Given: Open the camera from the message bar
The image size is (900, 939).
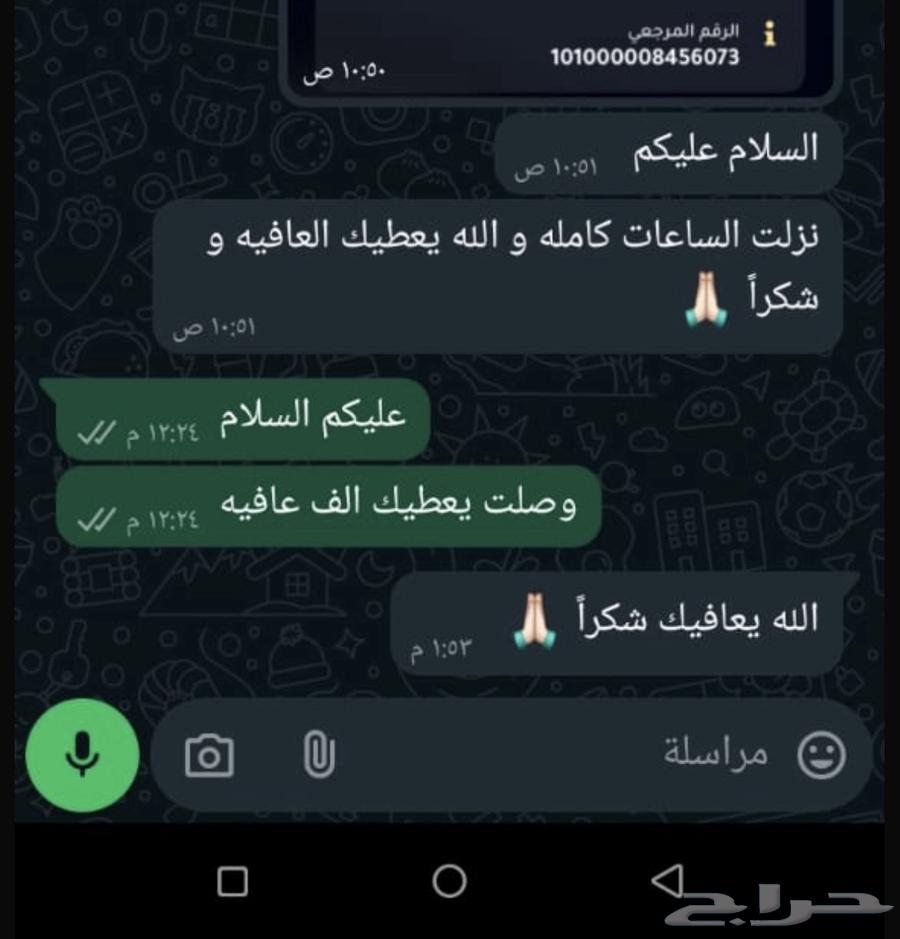Looking at the screenshot, I should [x=210, y=755].
